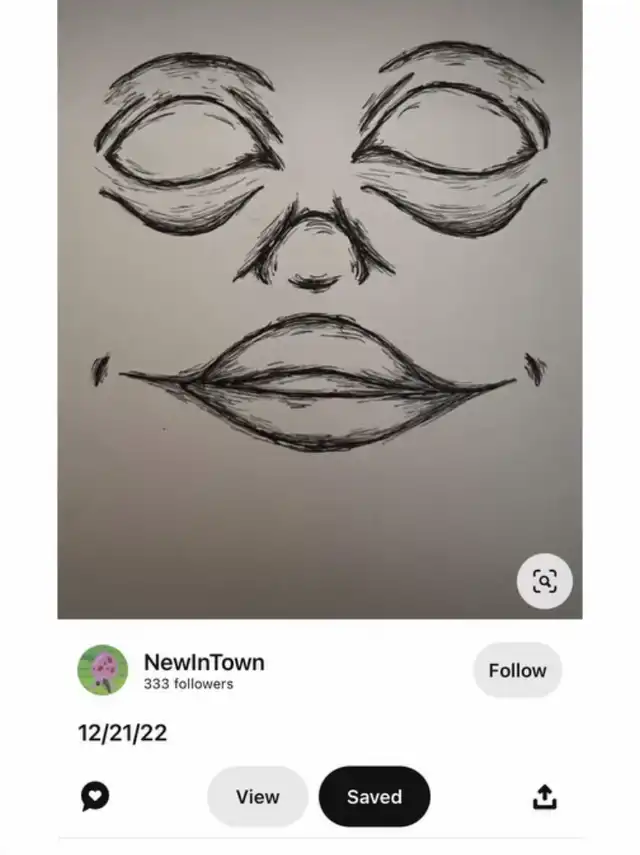The width and height of the screenshot is (640, 855).
Task: Open the face sketch pin image
Action: [320, 300]
